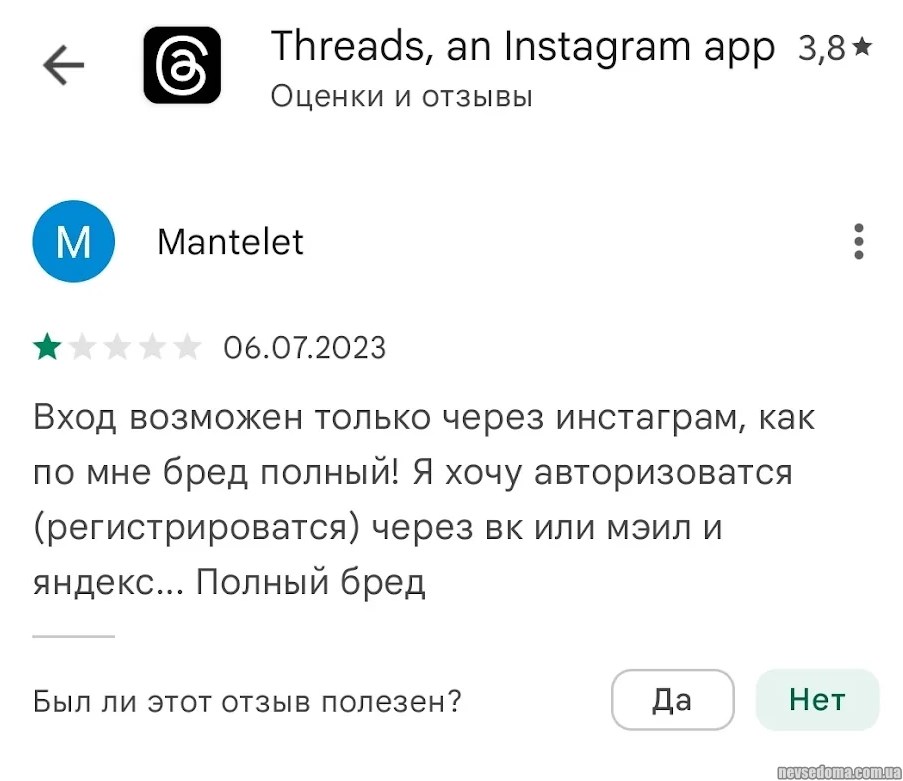This screenshot has width=903, height=781.
Task: Open overflow menu on Mantelet's review
Action: (858, 242)
